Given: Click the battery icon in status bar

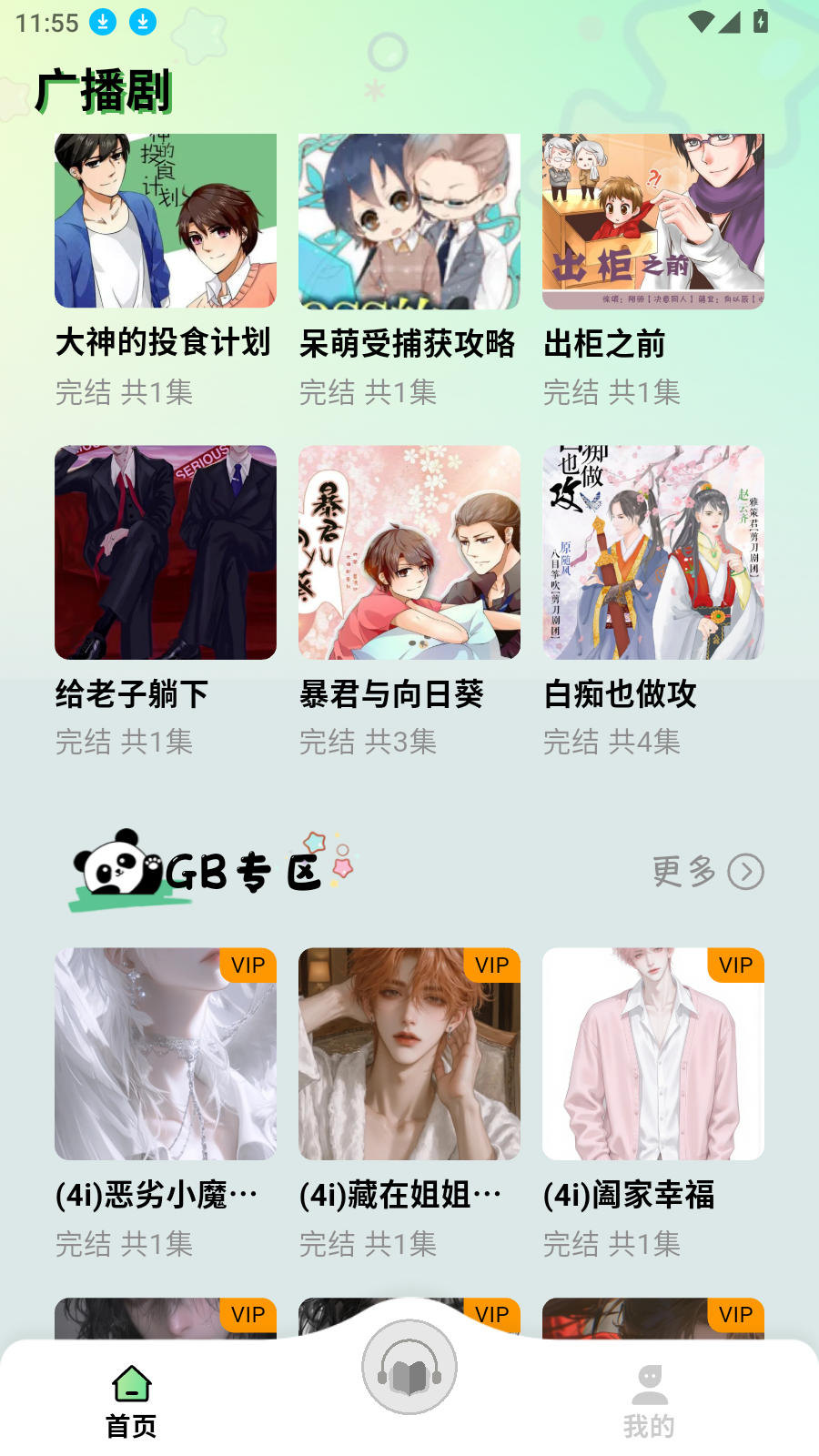Looking at the screenshot, I should tap(761, 23).
